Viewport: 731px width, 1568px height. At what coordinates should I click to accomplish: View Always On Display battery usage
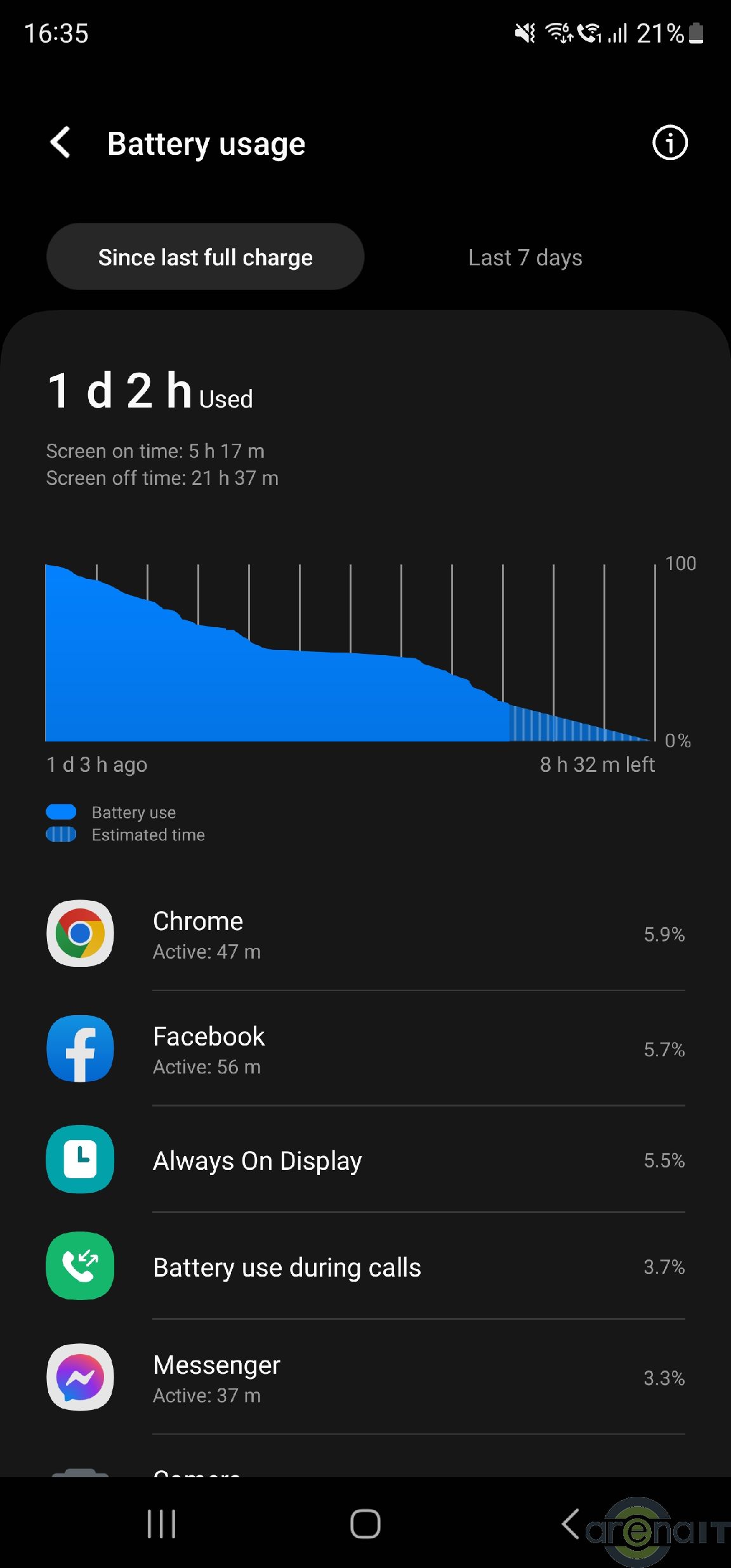point(365,1160)
